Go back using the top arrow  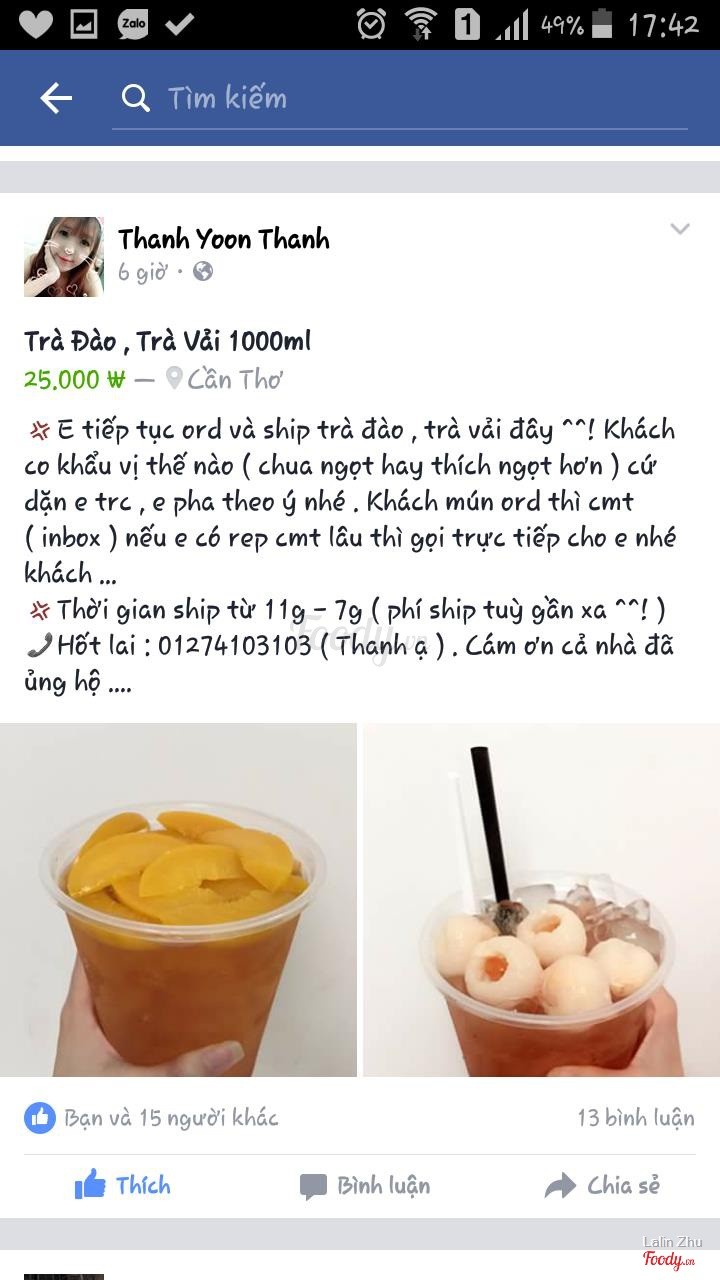pos(56,98)
